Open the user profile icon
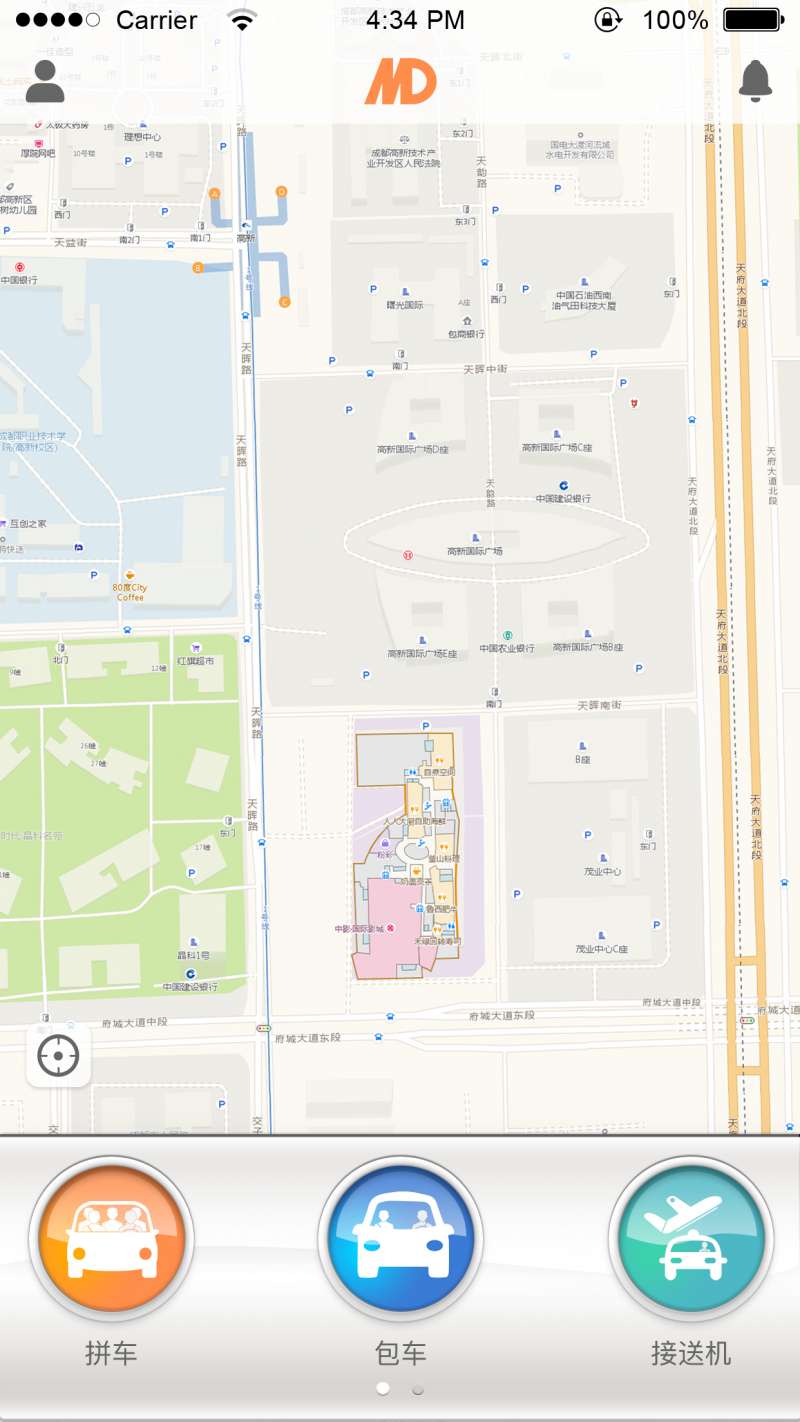The height and width of the screenshot is (1422, 800). [44, 82]
